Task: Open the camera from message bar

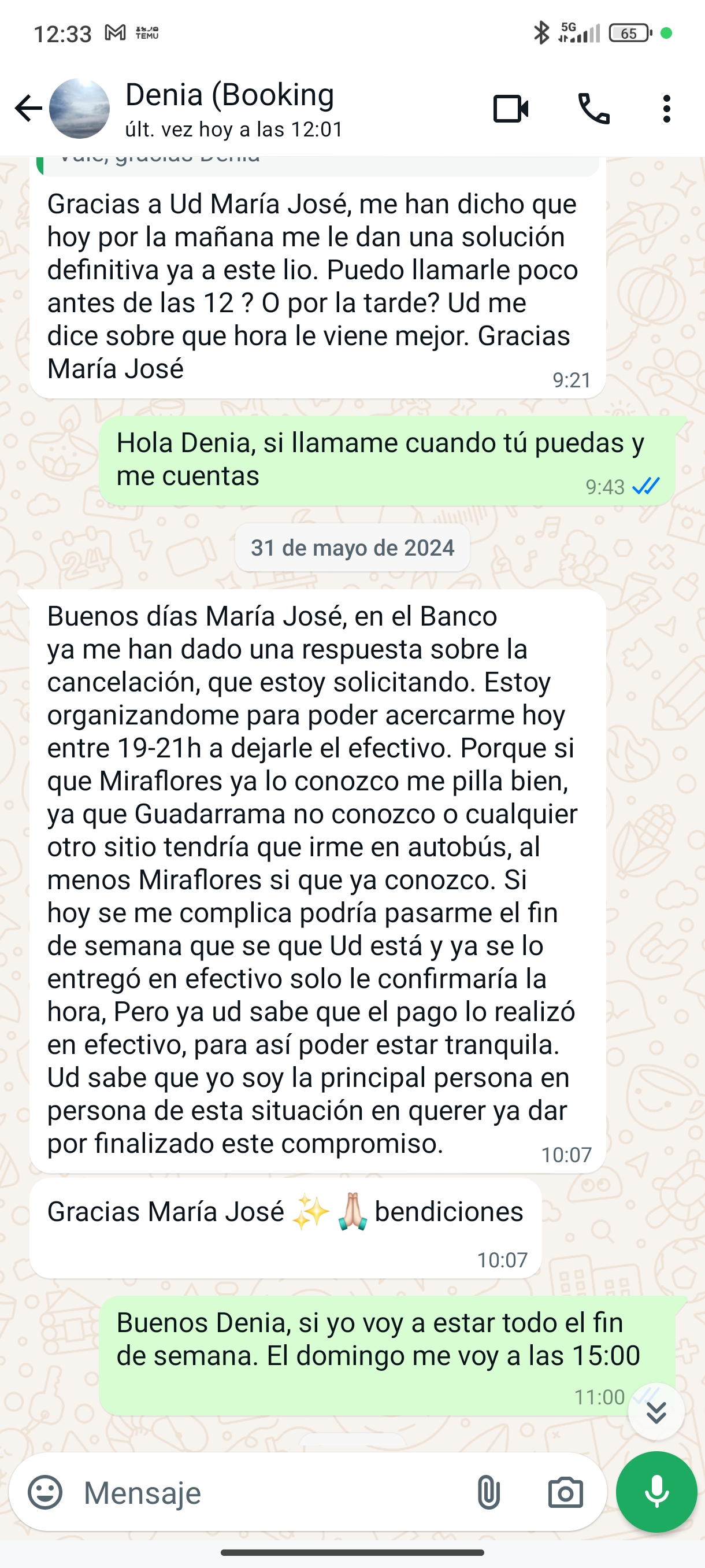Action: [565, 1492]
